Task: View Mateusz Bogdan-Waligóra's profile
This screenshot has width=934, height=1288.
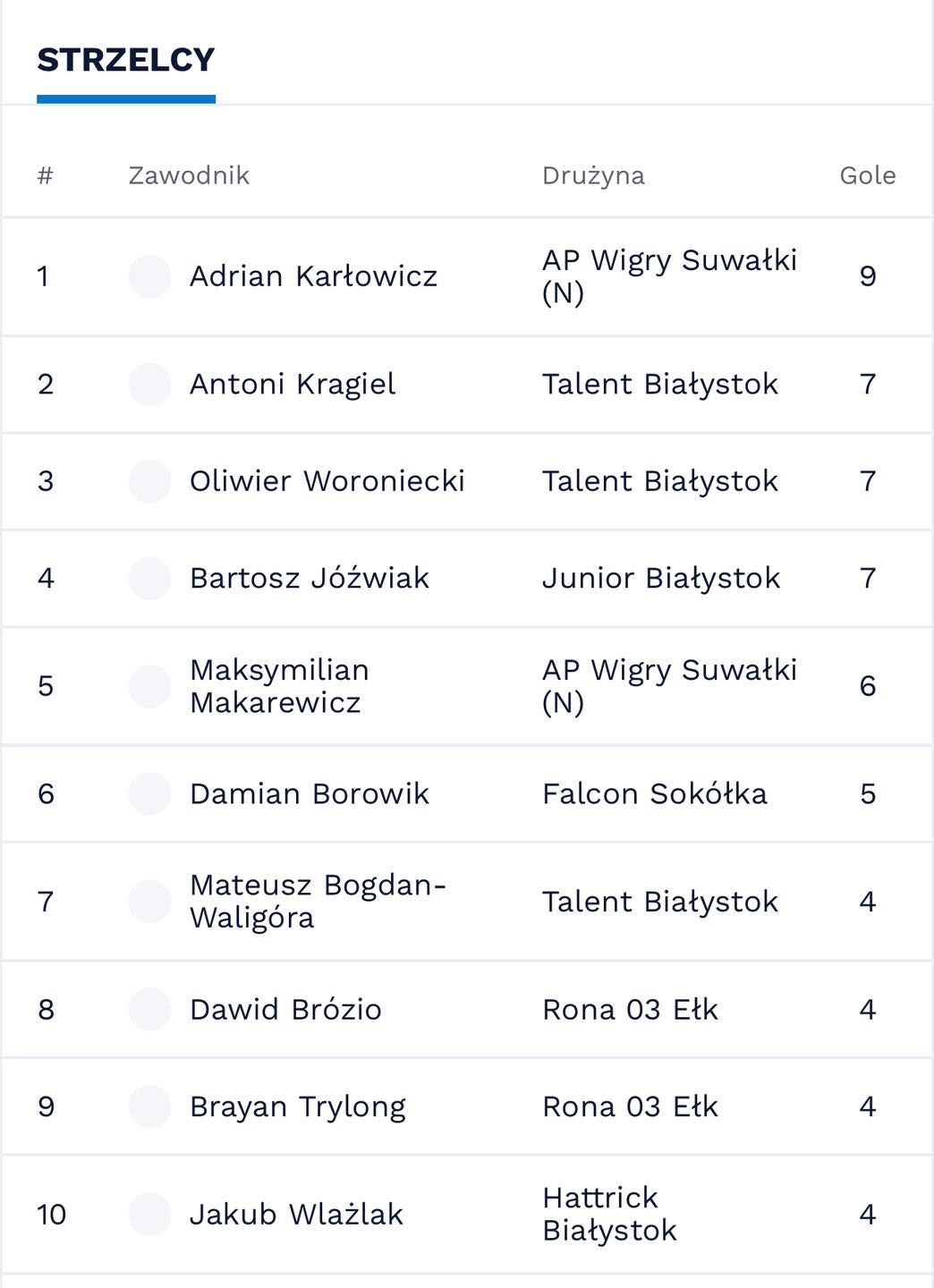Action: pyautogui.click(x=318, y=902)
